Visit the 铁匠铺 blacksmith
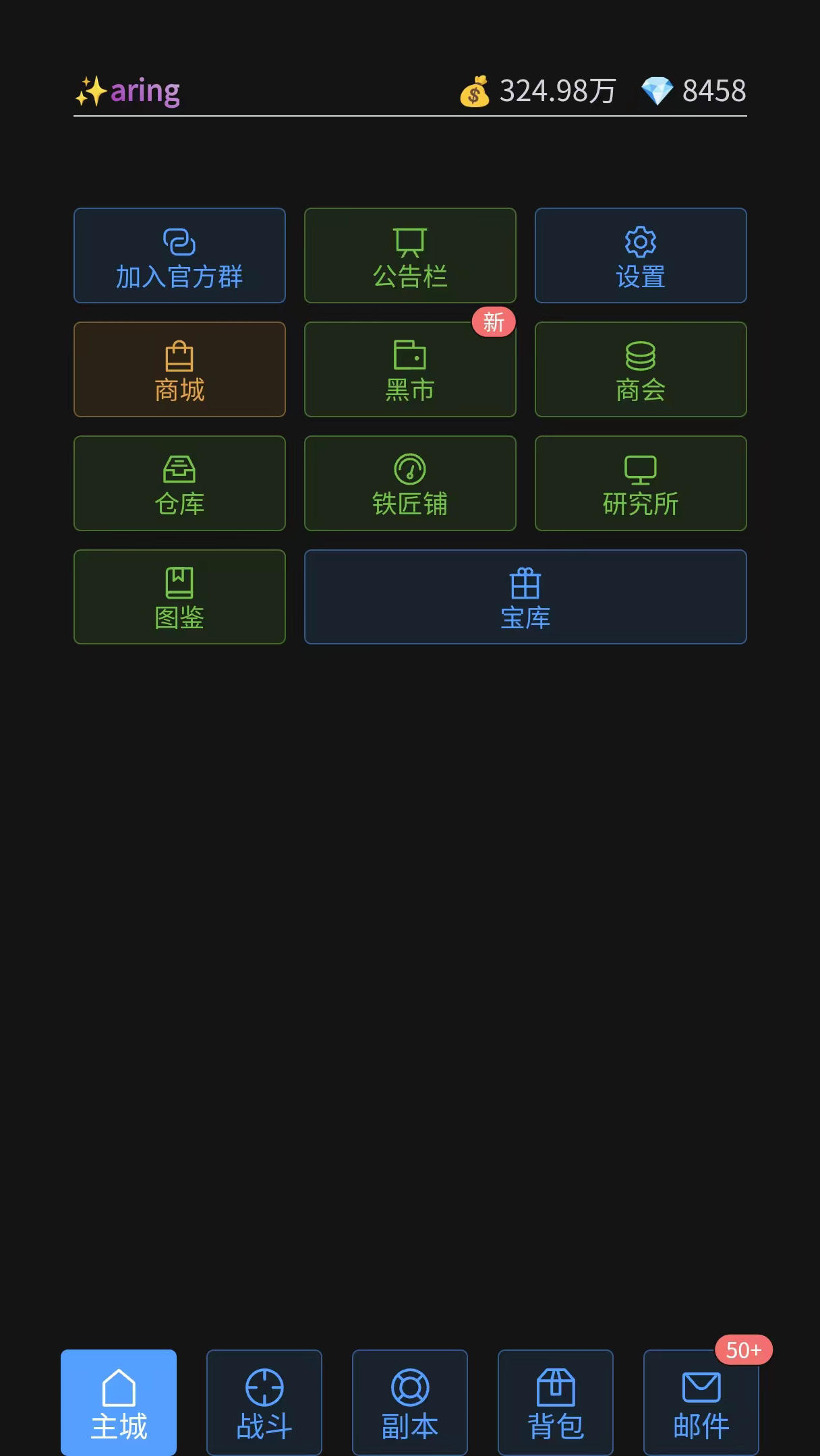The height and width of the screenshot is (1456, 820). pos(410,483)
